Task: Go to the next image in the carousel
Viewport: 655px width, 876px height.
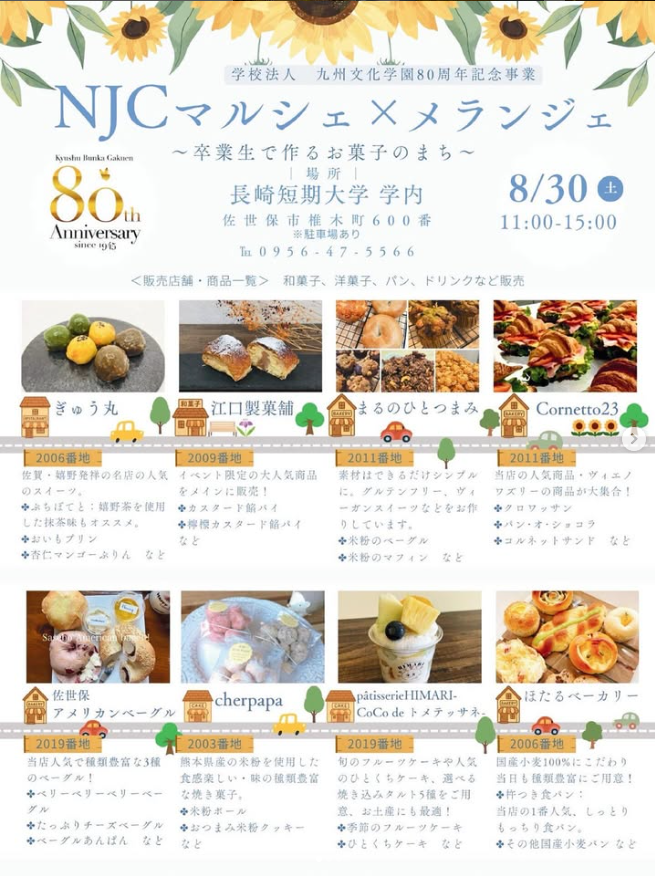Action: pos(632,437)
